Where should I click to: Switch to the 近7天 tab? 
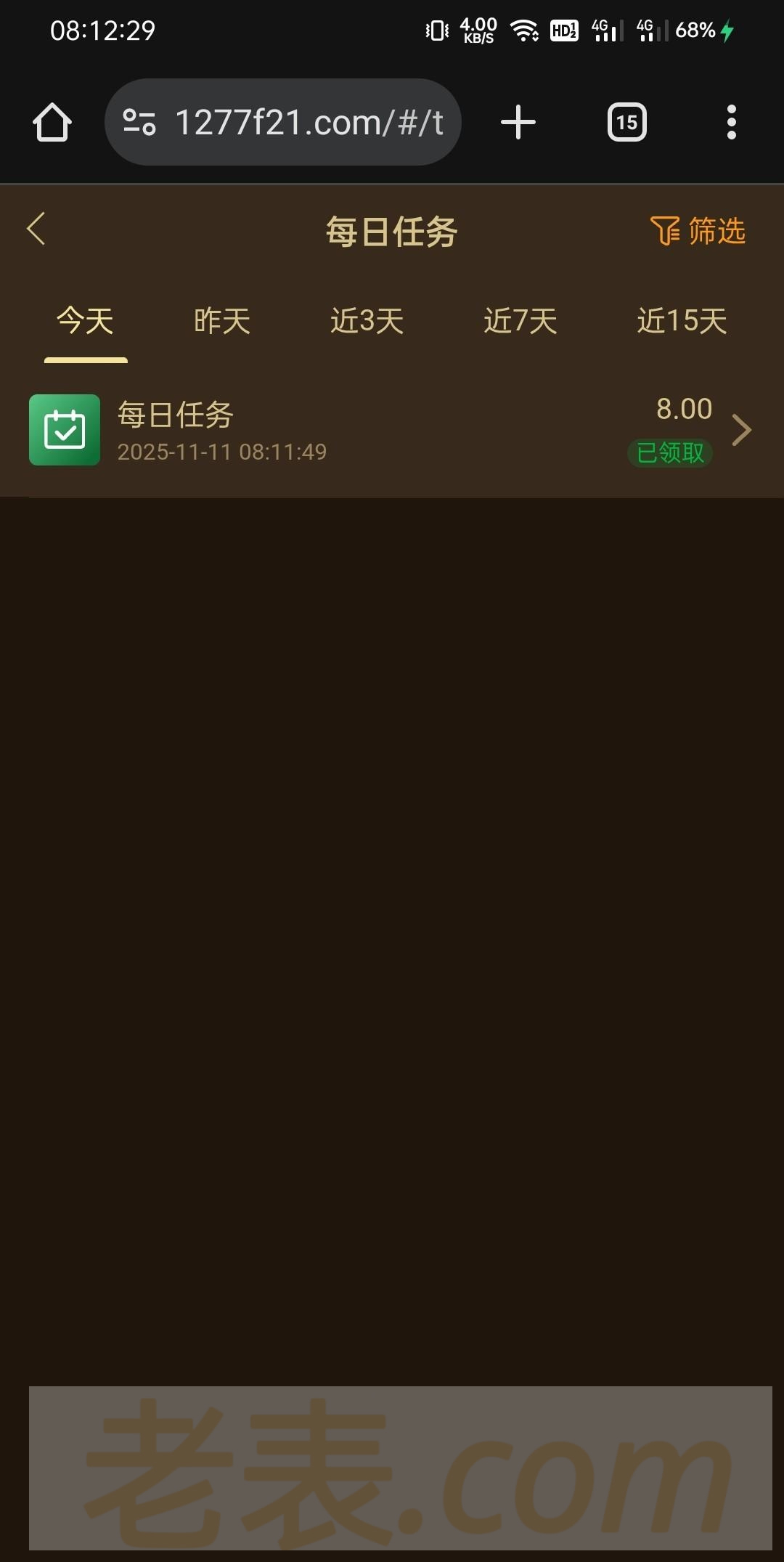[x=520, y=321]
